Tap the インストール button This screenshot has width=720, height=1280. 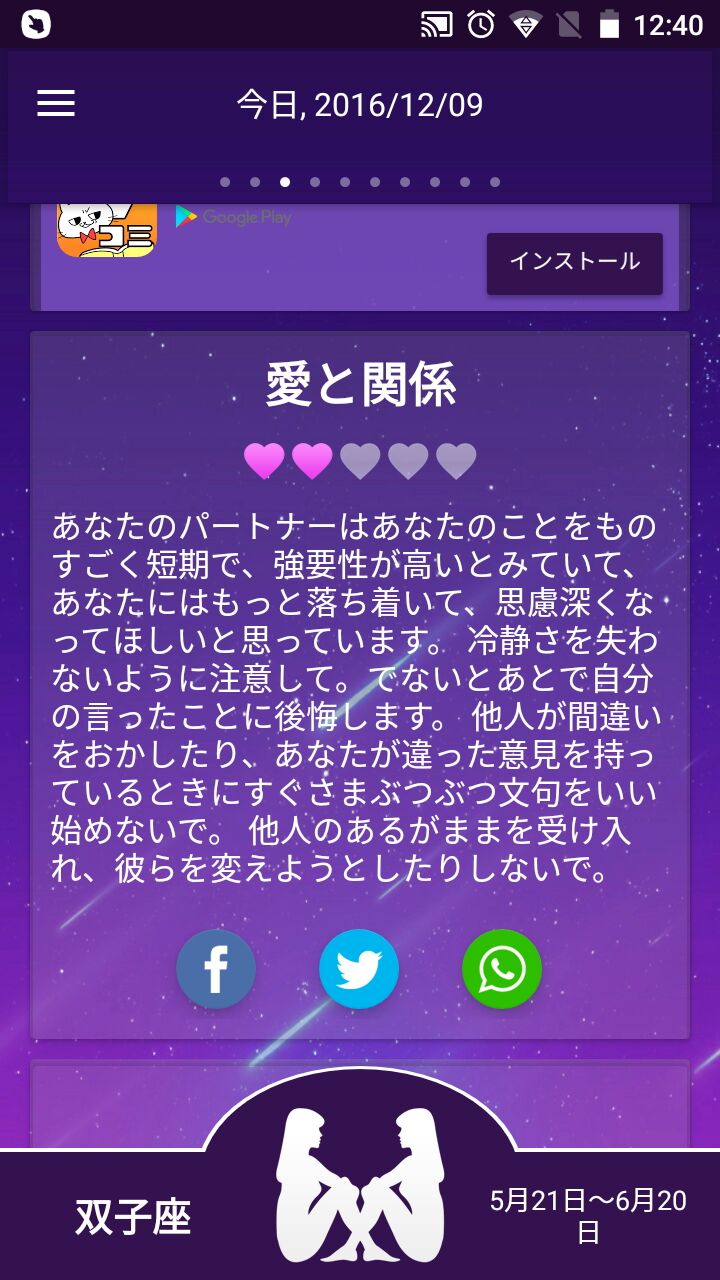point(574,263)
